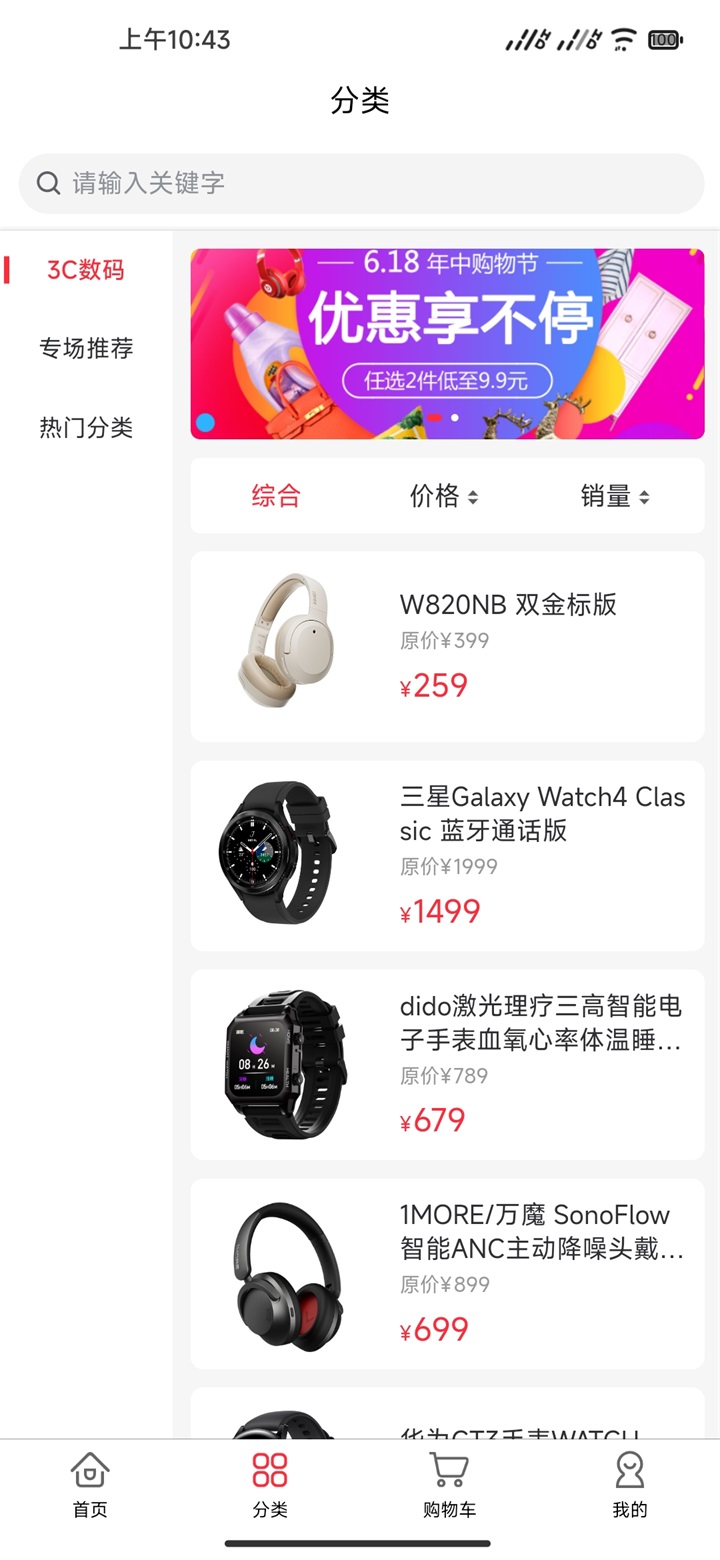View the 1MORE/万魔 SonoFlow headphones

pos(447,1273)
